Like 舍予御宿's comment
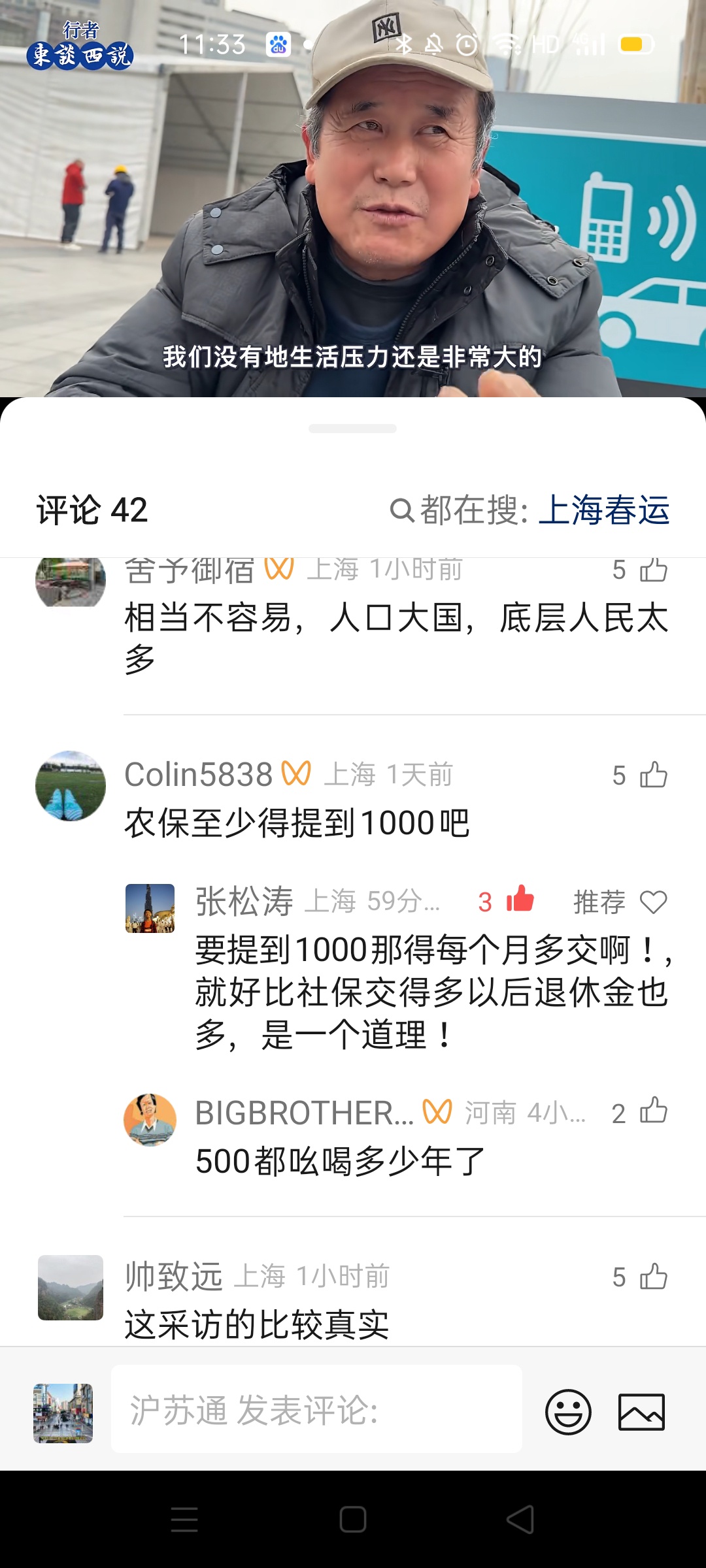 653,570
